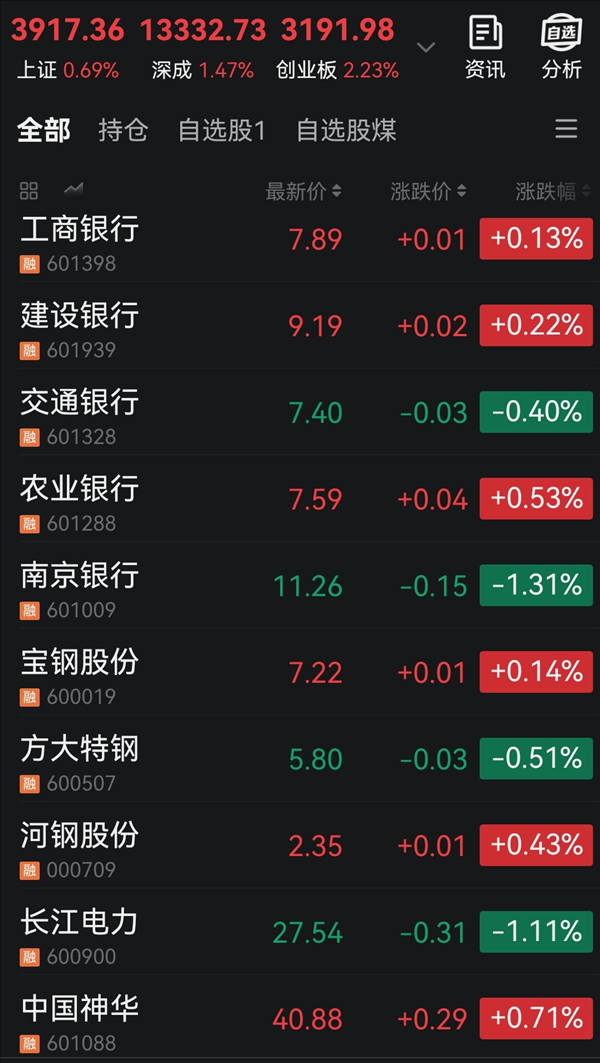Open 长江电力 stock details
This screenshot has width=600, height=1063.
pos(80,932)
